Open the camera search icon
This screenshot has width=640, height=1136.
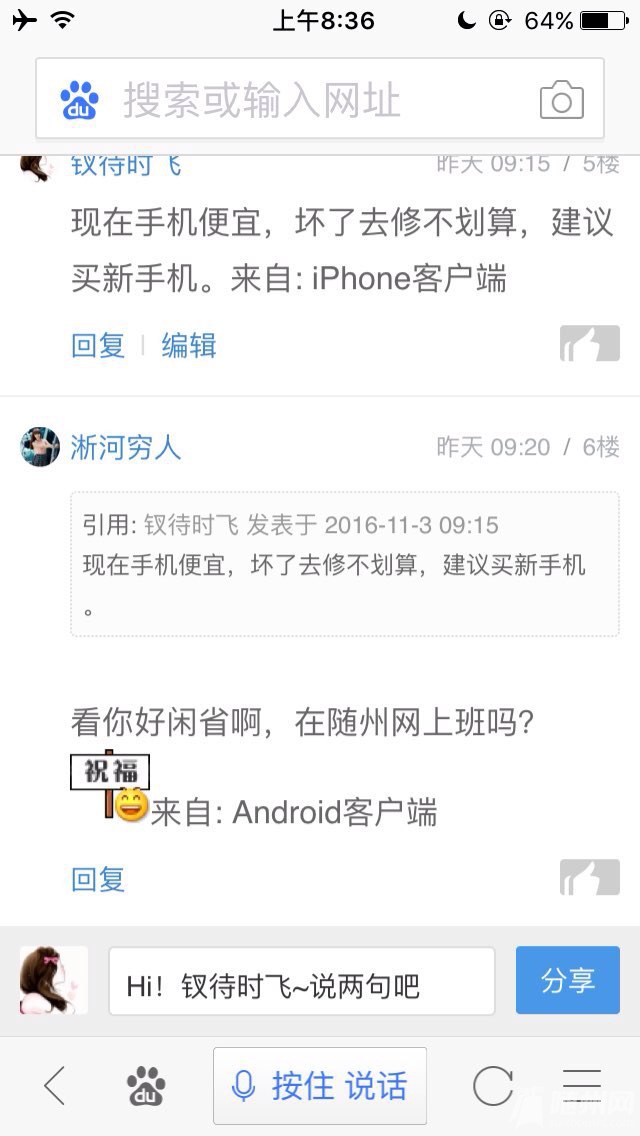(561, 101)
